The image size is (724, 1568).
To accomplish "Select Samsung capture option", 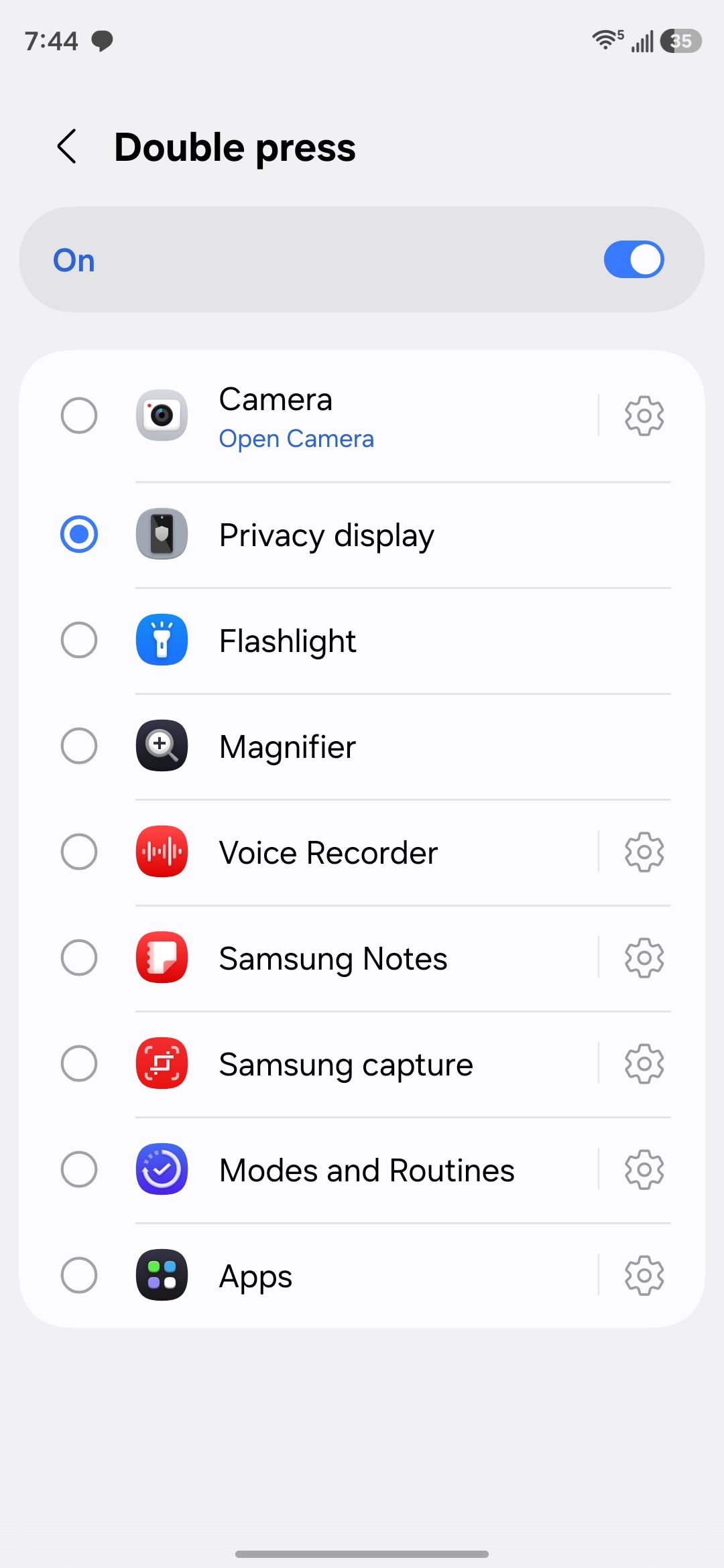I will [x=79, y=1064].
